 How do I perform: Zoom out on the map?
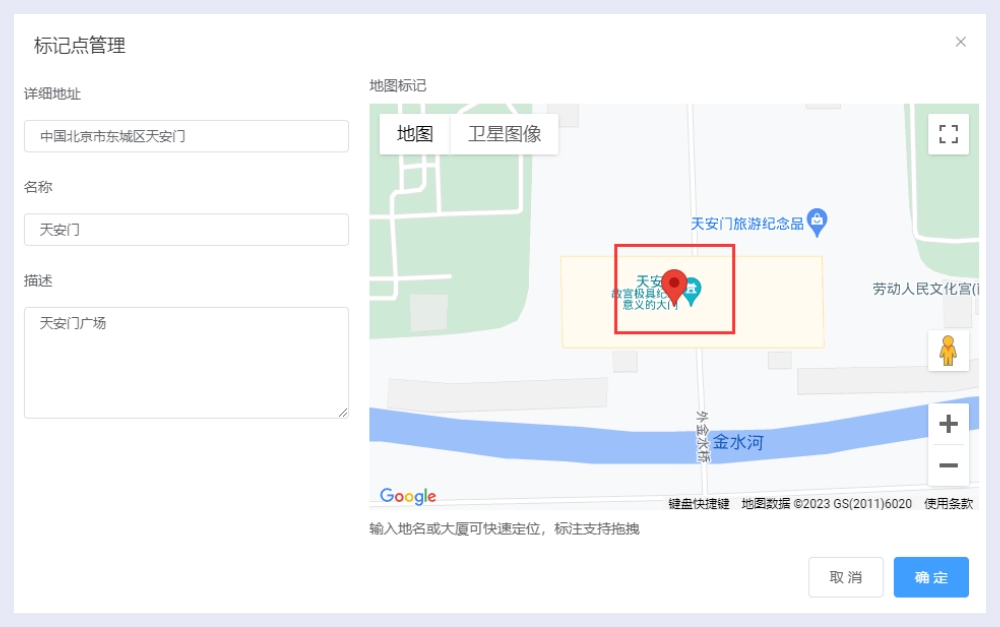pyautogui.click(x=948, y=466)
